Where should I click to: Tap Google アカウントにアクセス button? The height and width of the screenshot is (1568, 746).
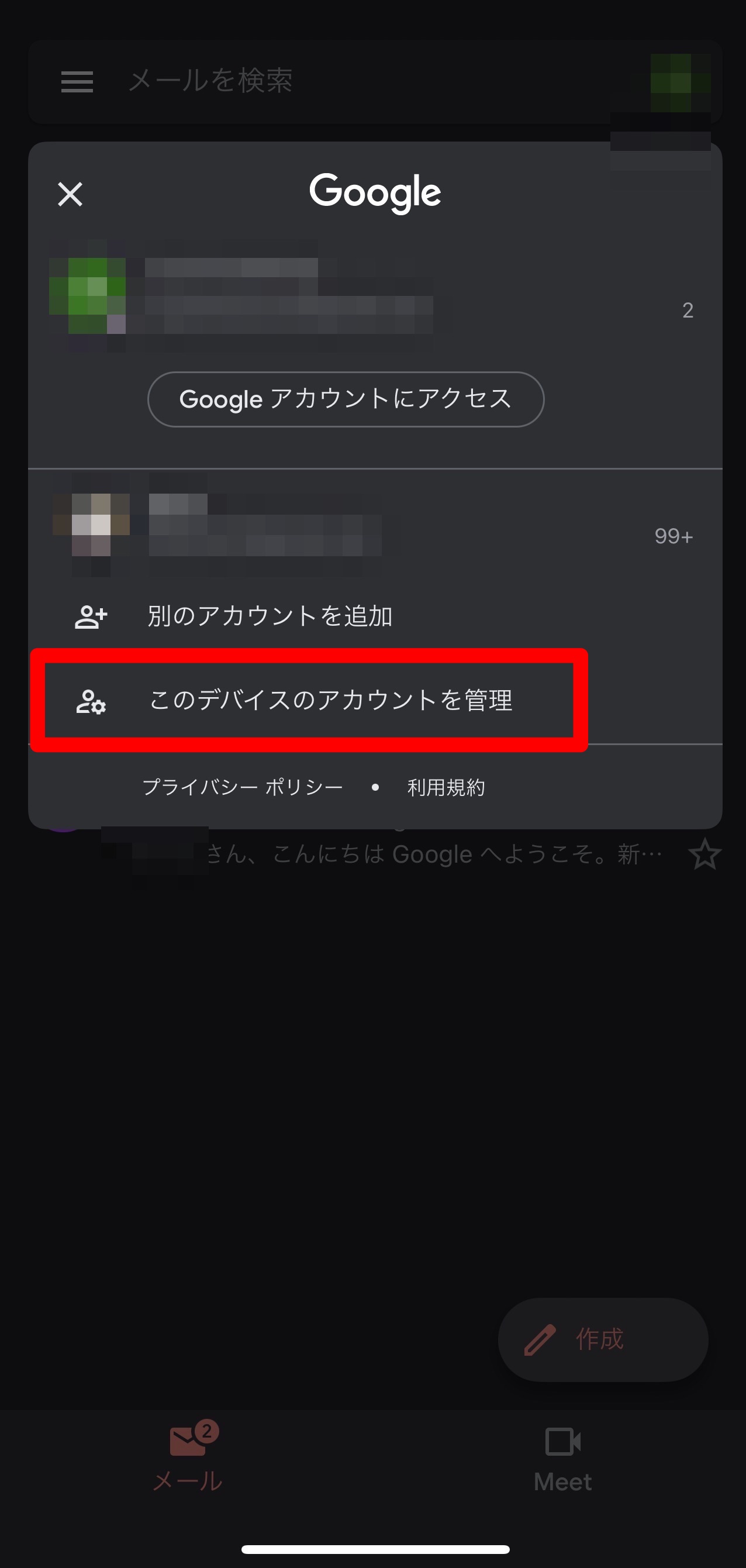coord(346,399)
